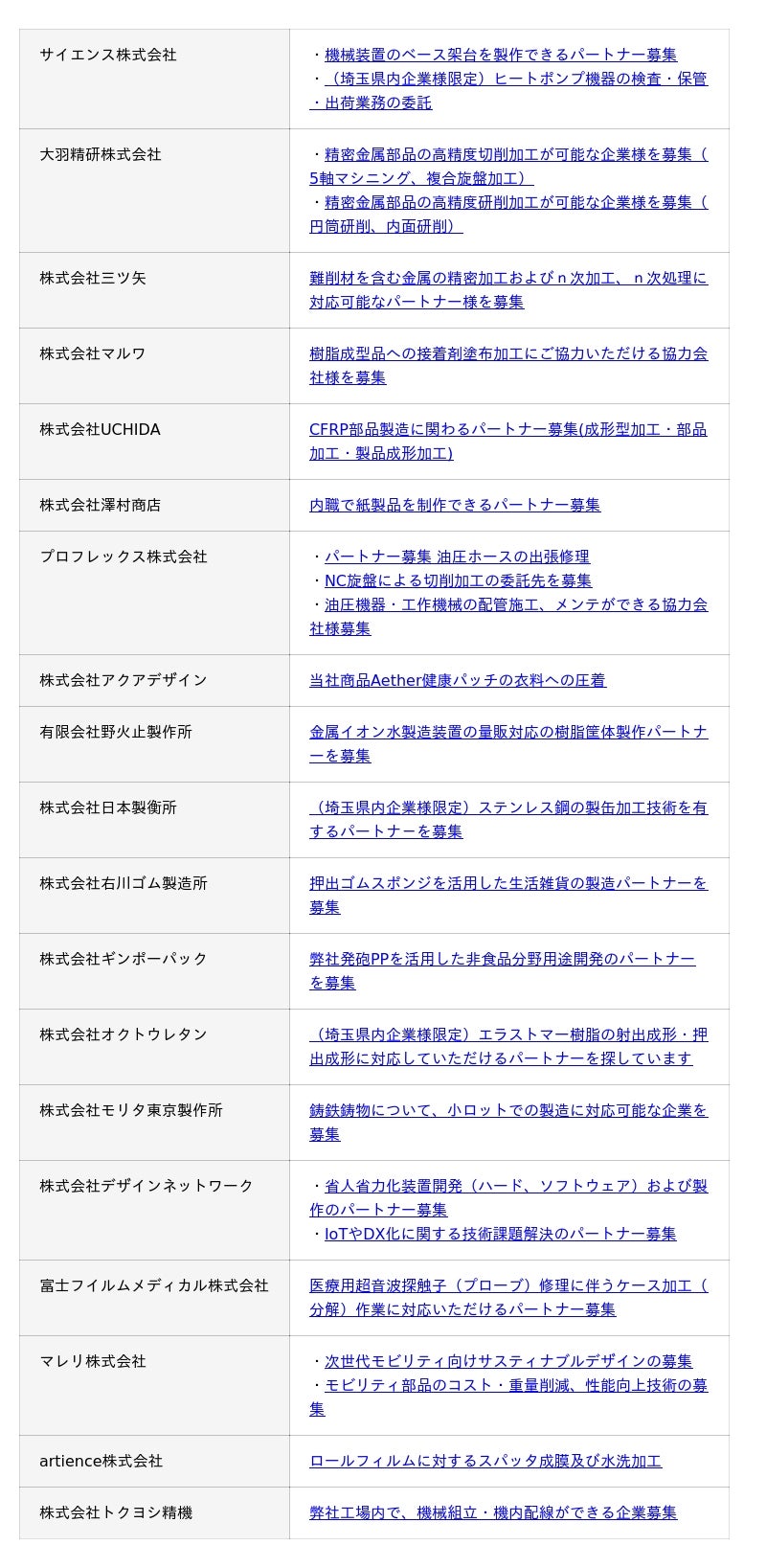Viewport: 766px width, 1568px height.
Task: Open the 弊社発砲PP link
Action: coord(502,959)
